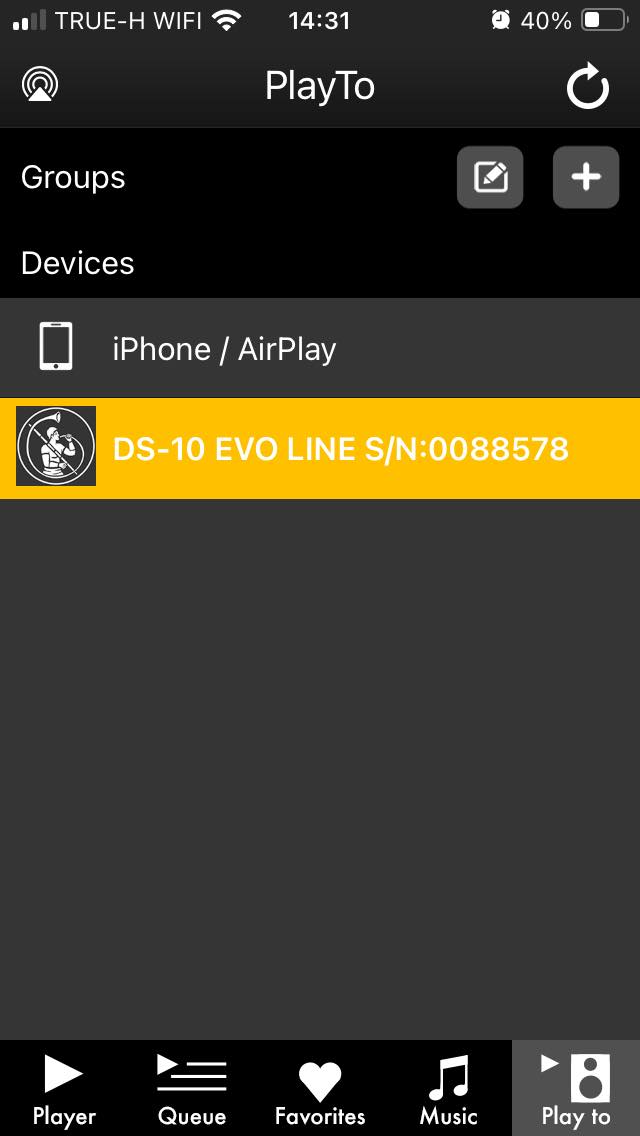The width and height of the screenshot is (640, 1136).
Task: Select iPhone / AirPlay as output device
Action: pyautogui.click(x=320, y=348)
